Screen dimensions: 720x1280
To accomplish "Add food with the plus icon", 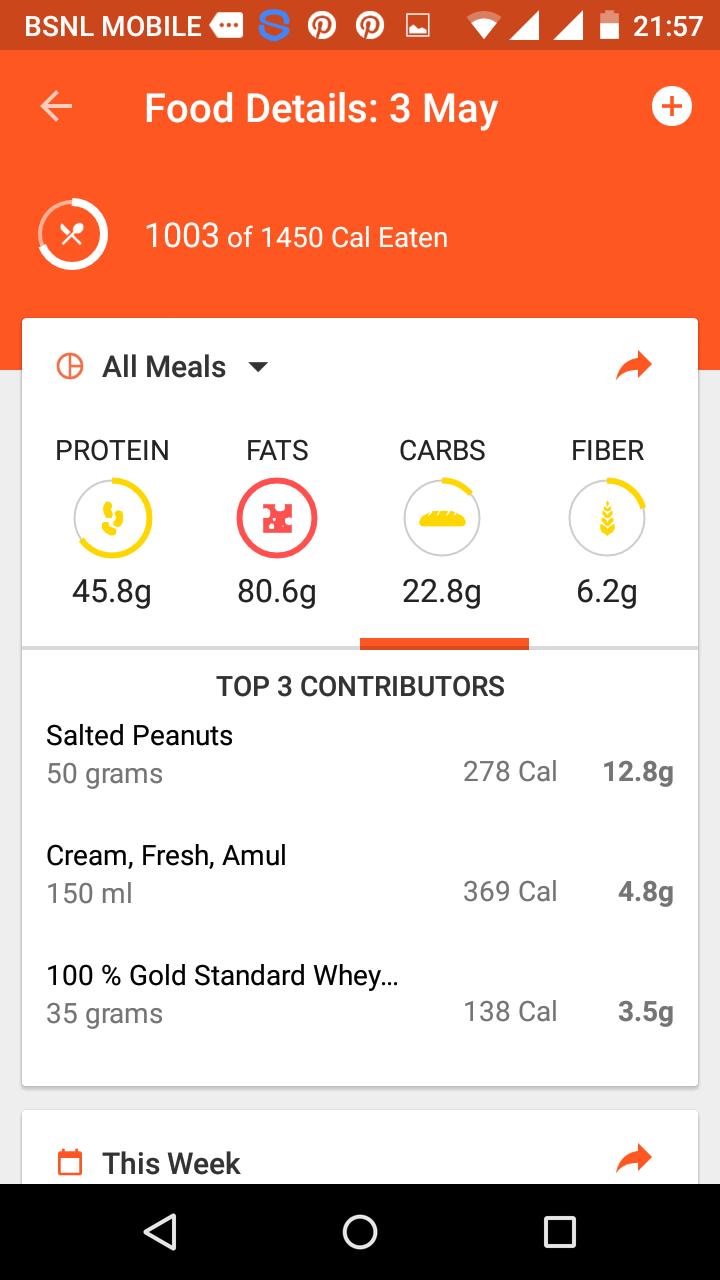I will point(672,107).
